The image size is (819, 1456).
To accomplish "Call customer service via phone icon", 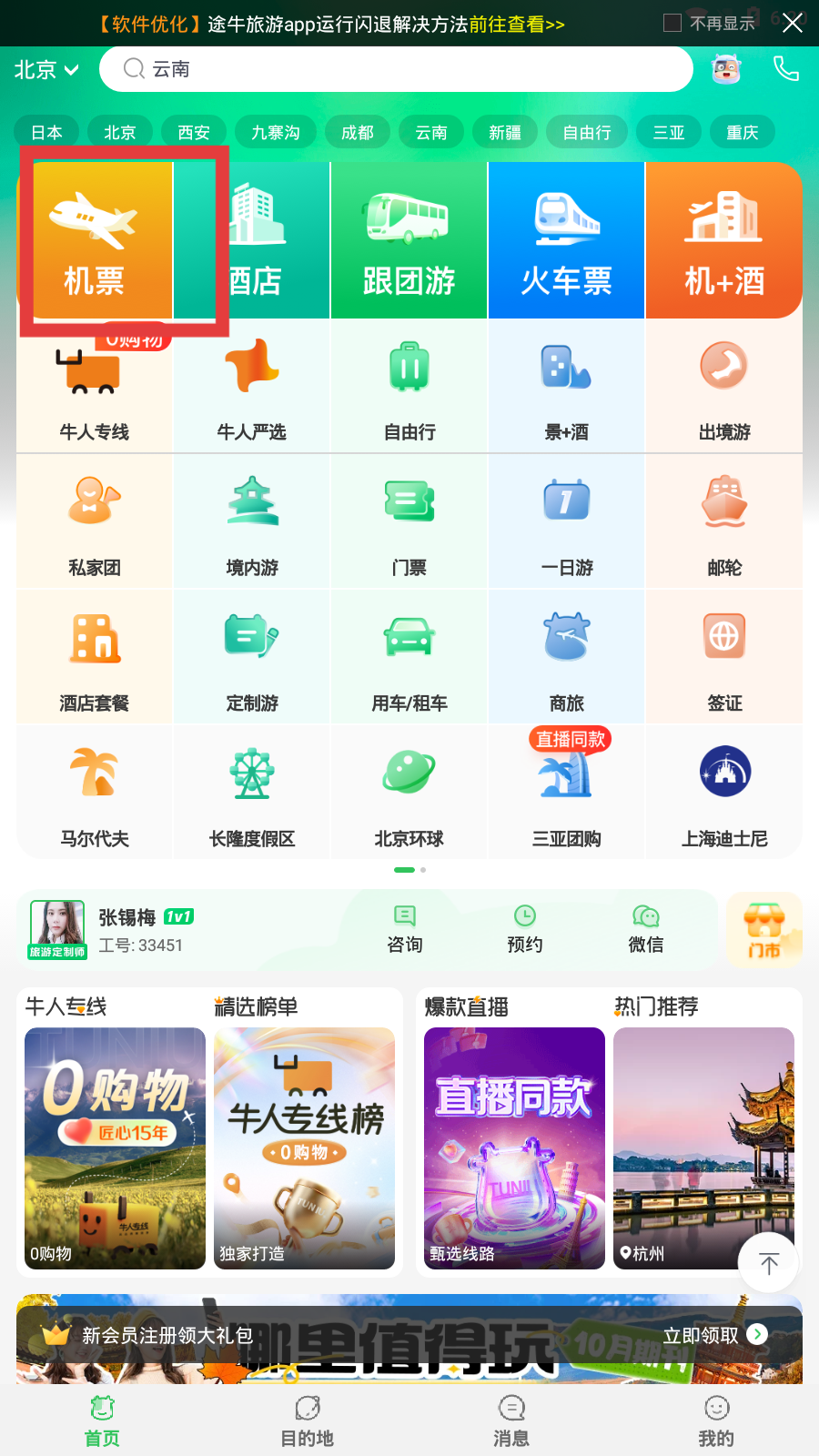I will pyautogui.click(x=785, y=69).
